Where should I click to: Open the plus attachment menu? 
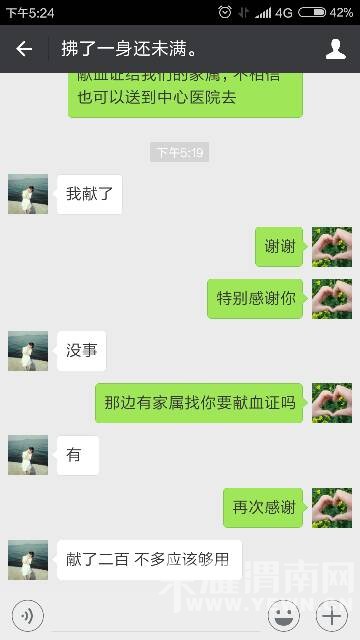(x=332, y=616)
